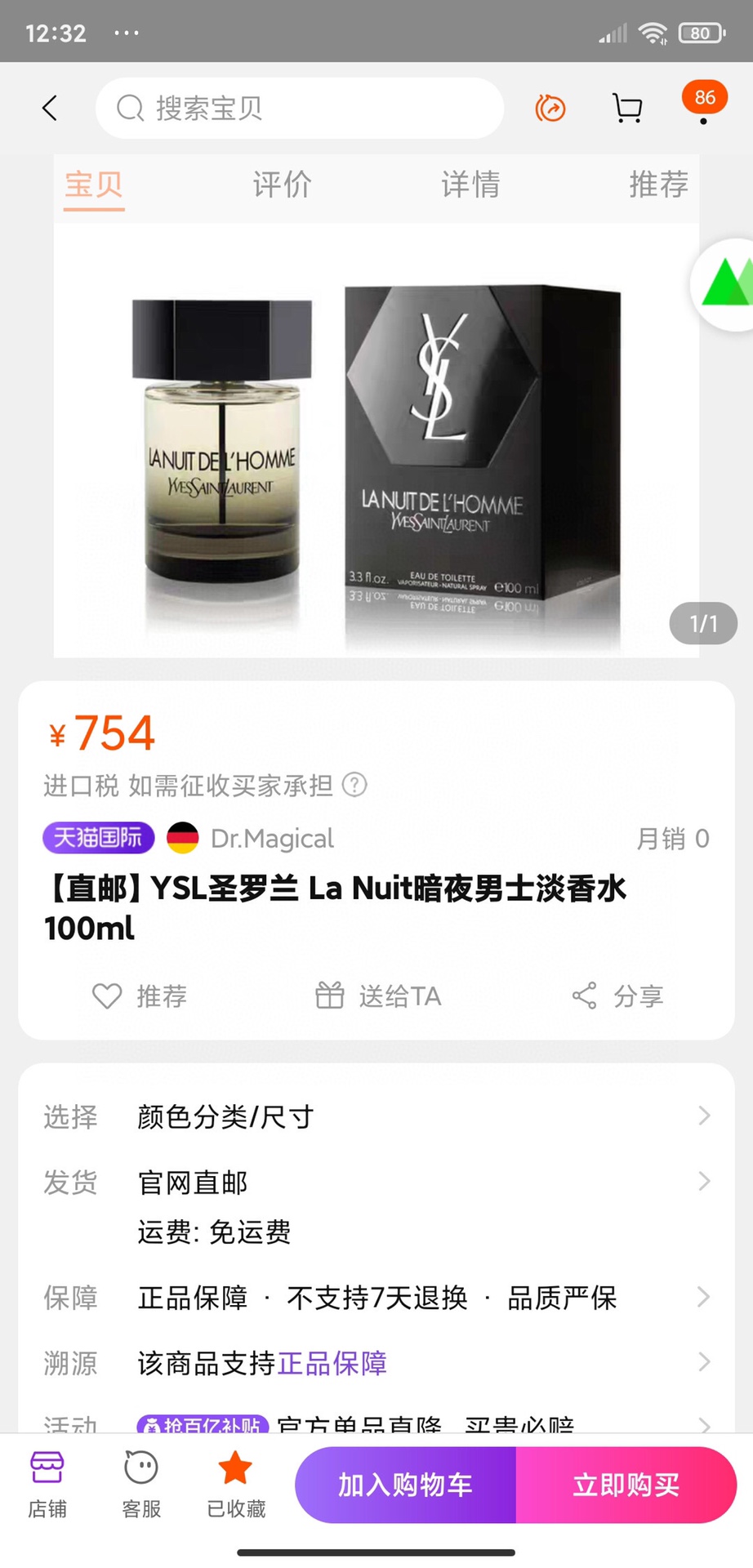Go back using the top arrow
Viewport: 753px width, 1568px height.
pos(50,108)
